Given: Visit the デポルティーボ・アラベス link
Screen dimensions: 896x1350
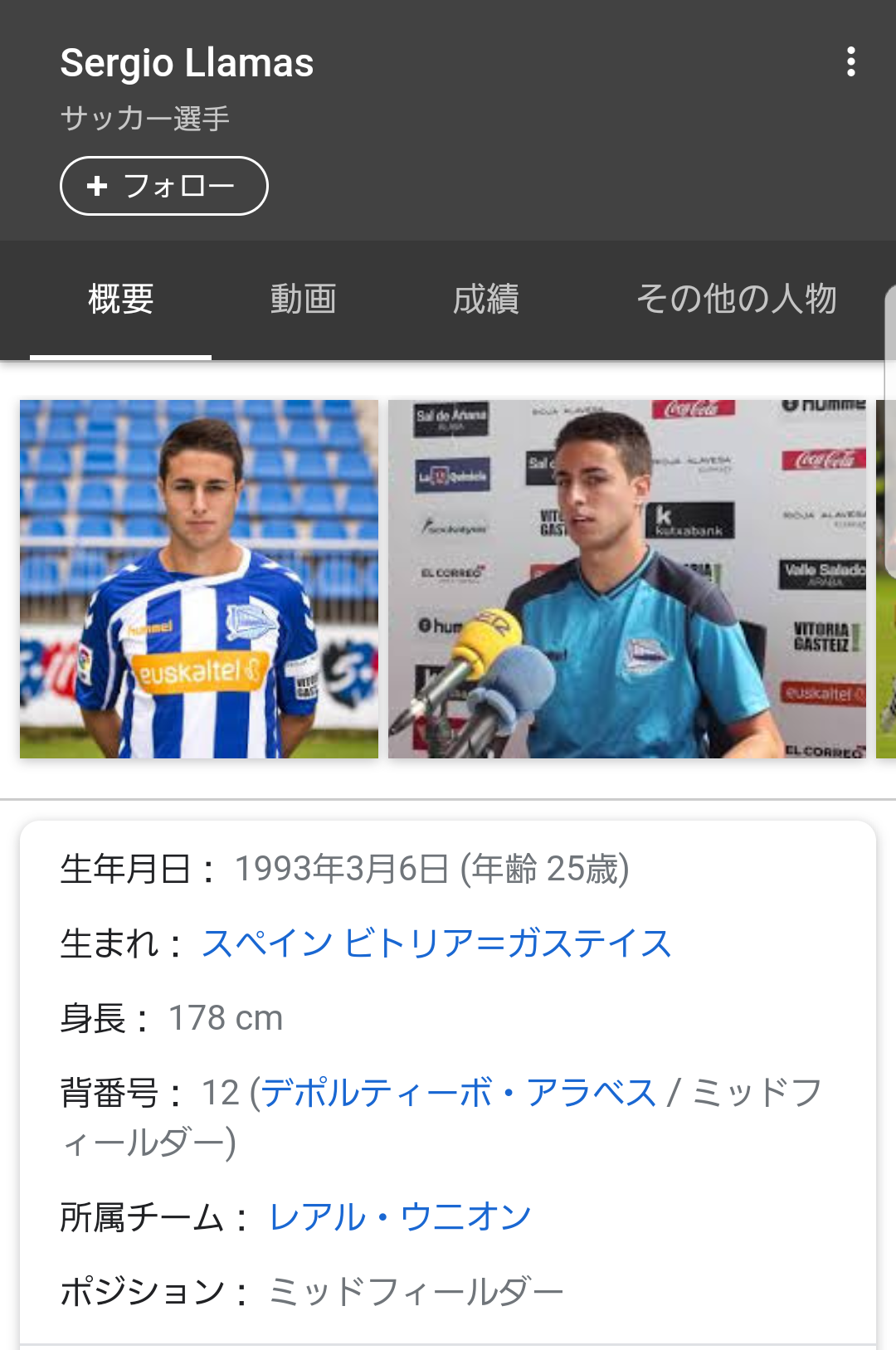Looking at the screenshot, I should point(459,1093).
